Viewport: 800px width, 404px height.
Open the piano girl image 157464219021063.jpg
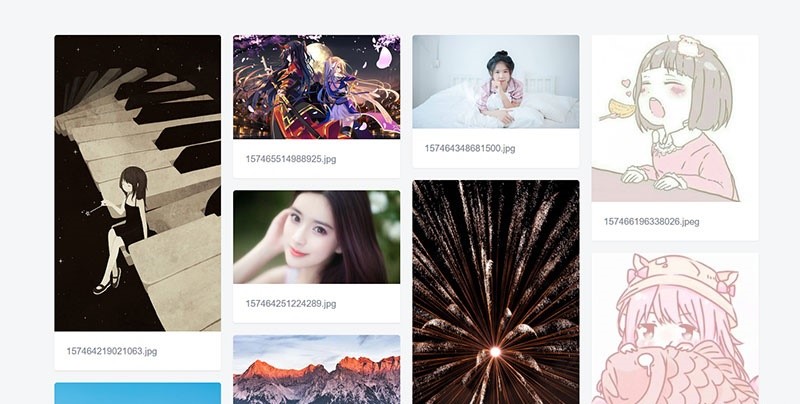(x=137, y=183)
